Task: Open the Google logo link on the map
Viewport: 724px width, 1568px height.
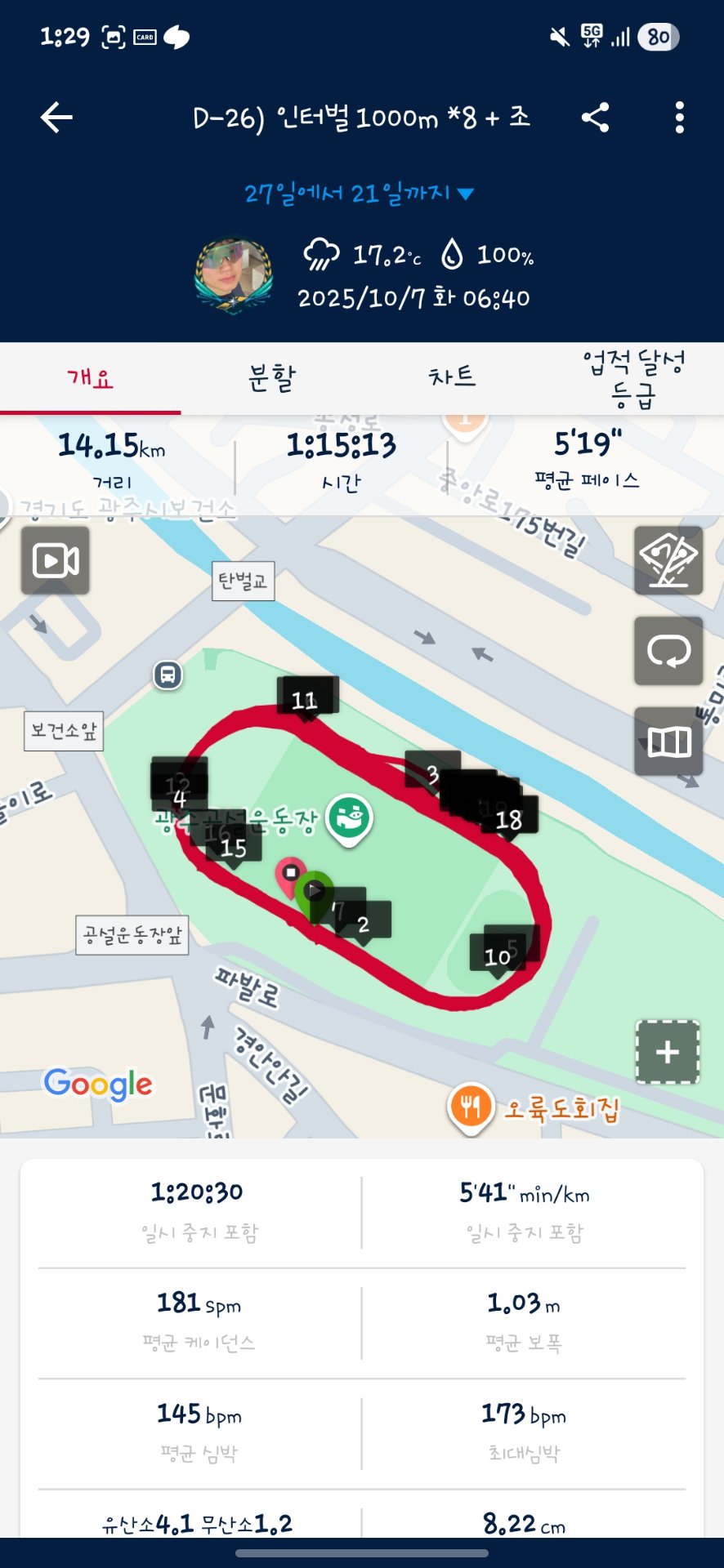Action: 98,1084
